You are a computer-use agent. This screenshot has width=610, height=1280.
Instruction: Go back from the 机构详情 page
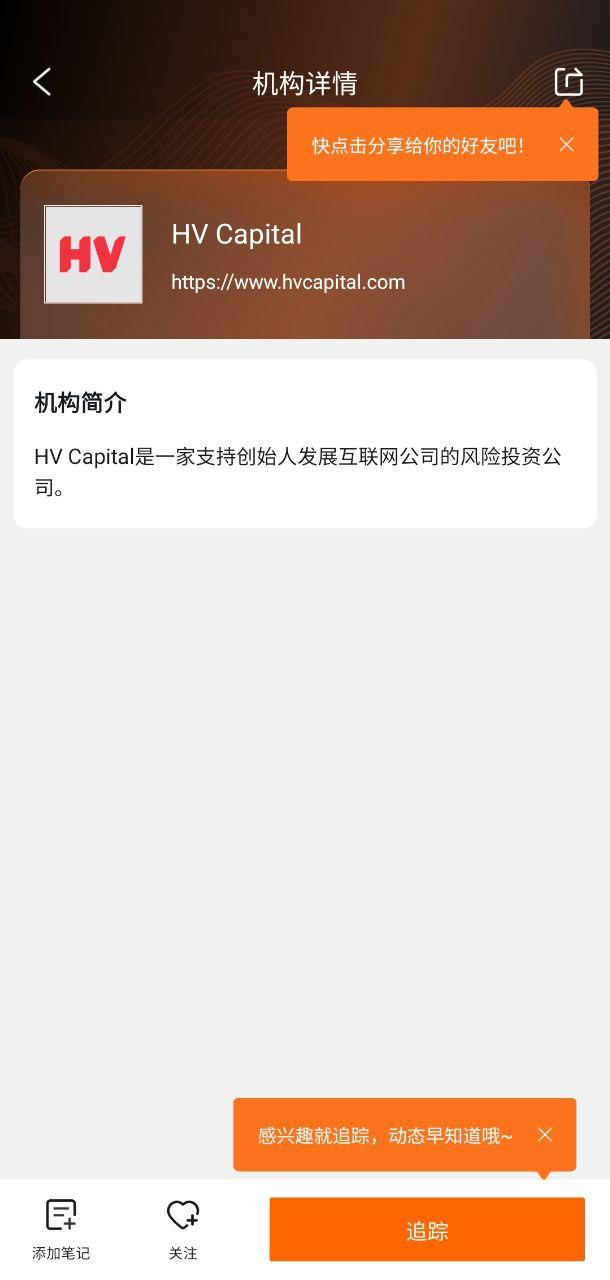42,82
